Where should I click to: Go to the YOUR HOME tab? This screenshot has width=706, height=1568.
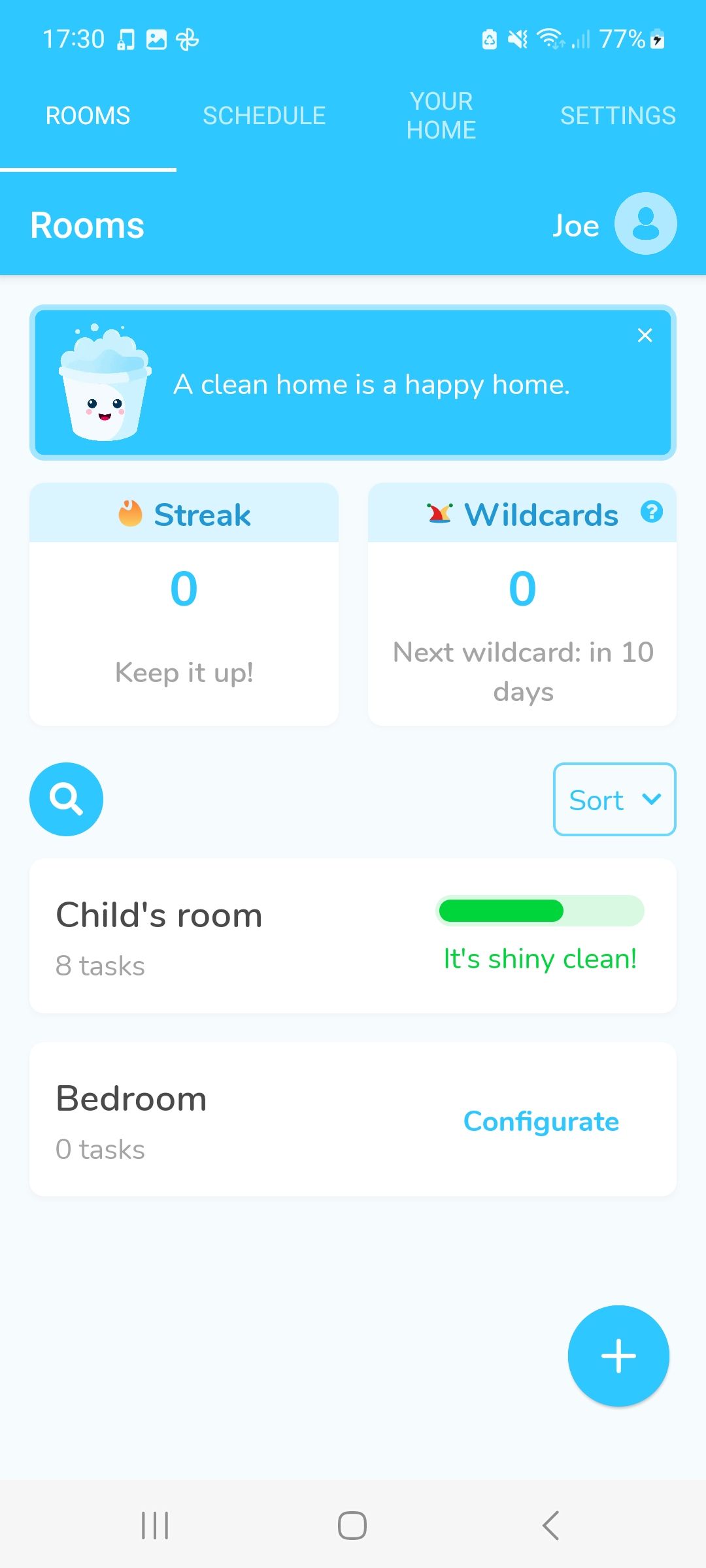point(441,115)
